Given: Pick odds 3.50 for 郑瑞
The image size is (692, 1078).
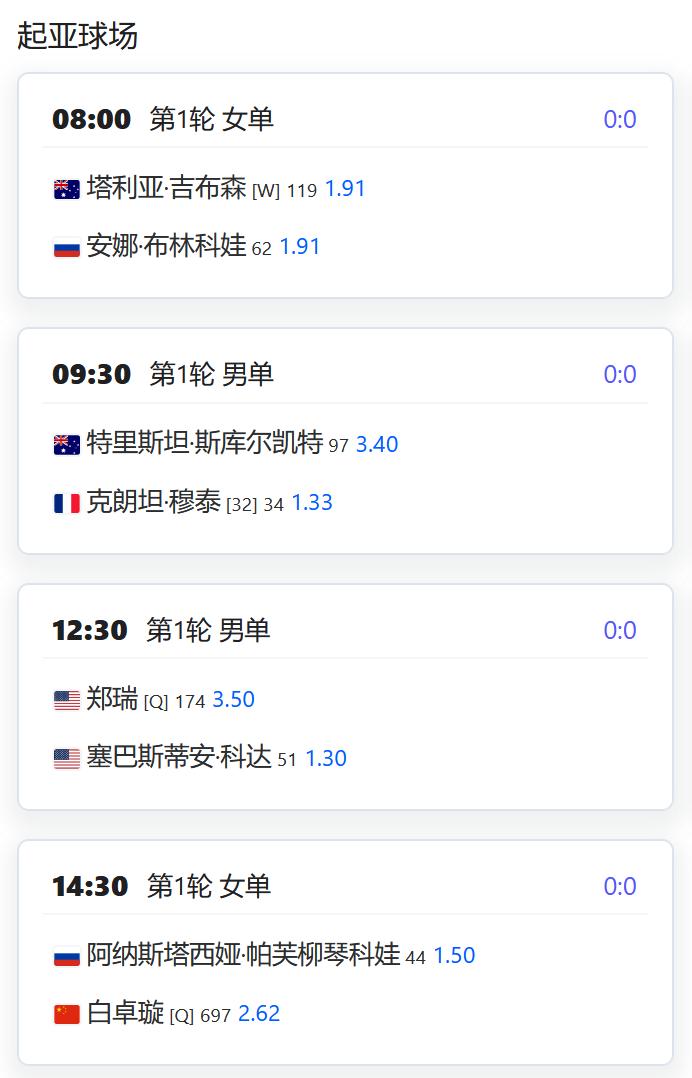Looking at the screenshot, I should pos(233,700).
